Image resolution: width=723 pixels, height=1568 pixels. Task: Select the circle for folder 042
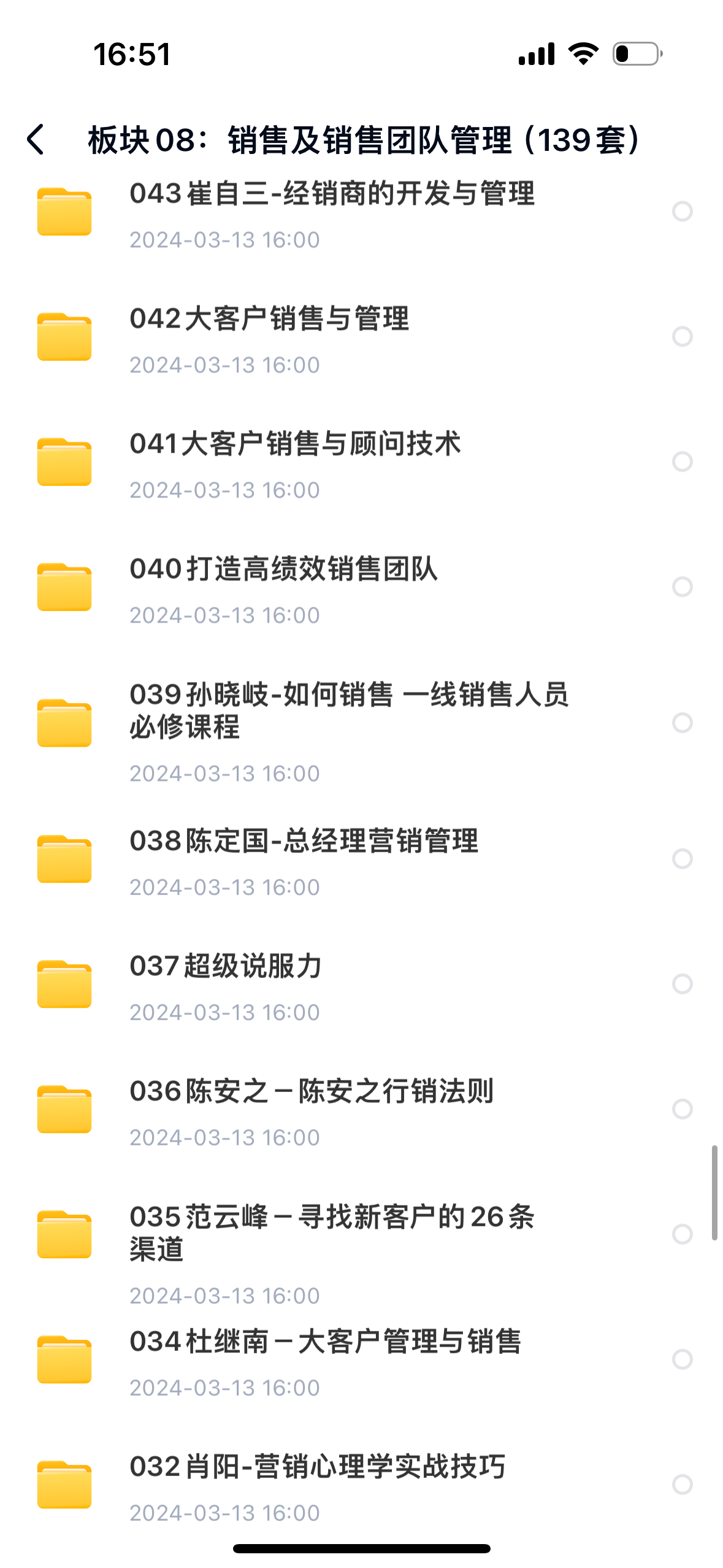682,337
